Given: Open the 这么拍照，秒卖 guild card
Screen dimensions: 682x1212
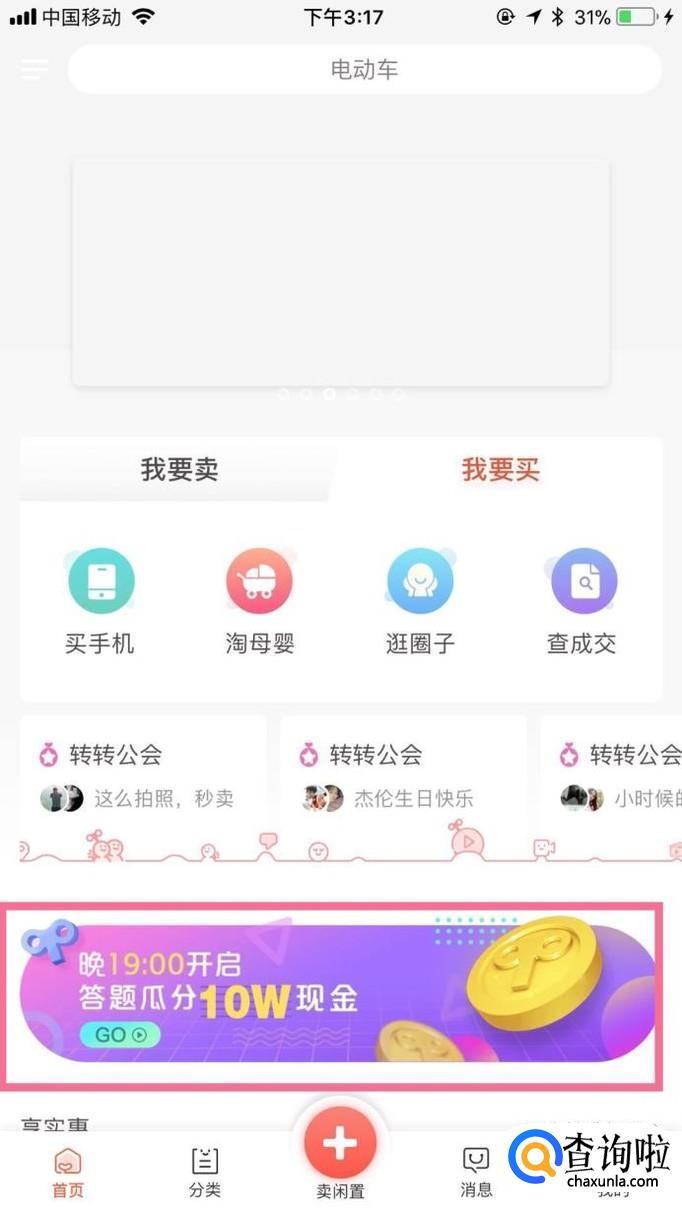Looking at the screenshot, I should (143, 777).
